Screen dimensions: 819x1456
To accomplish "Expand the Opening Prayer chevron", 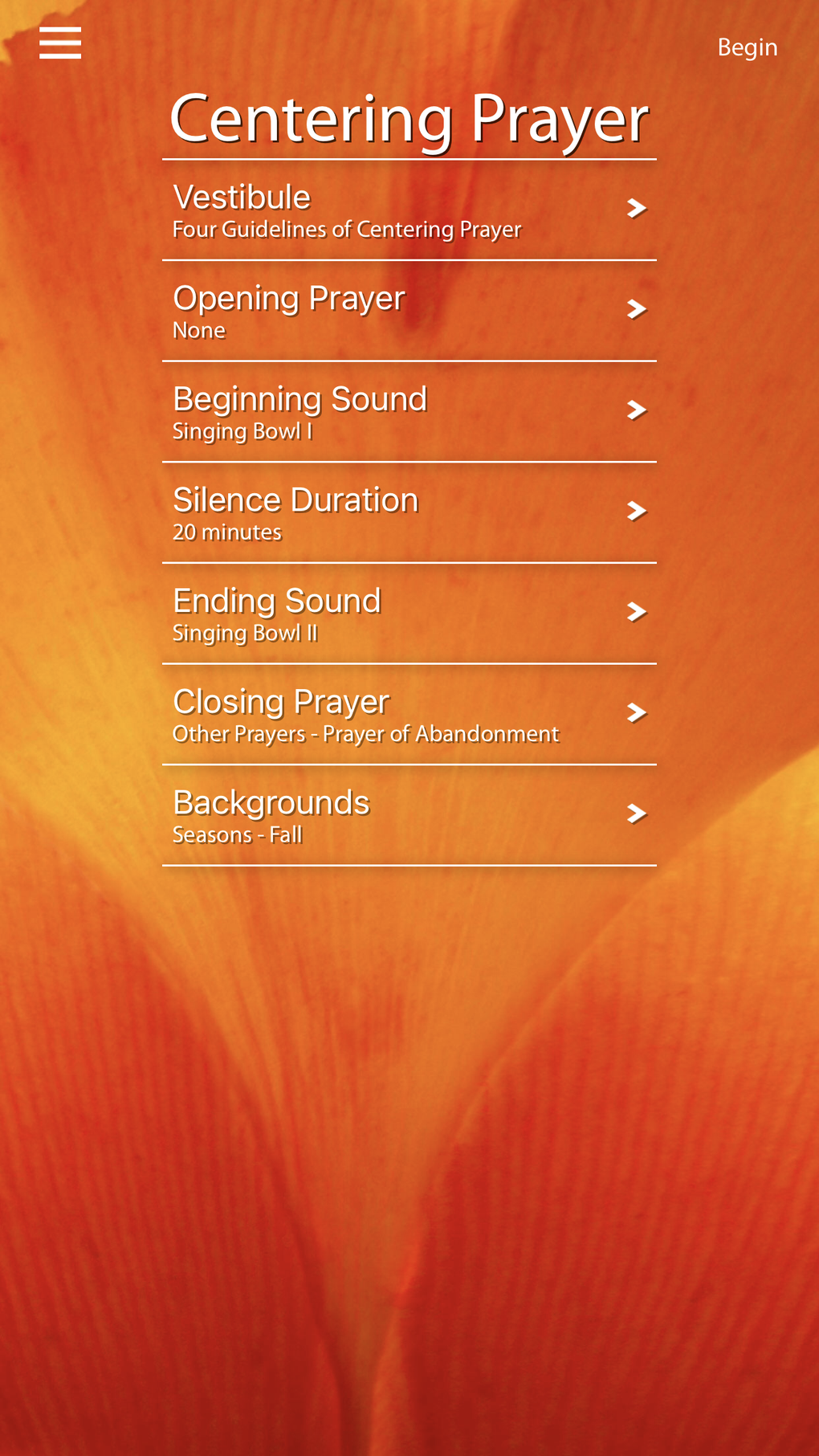I will tap(635, 308).
